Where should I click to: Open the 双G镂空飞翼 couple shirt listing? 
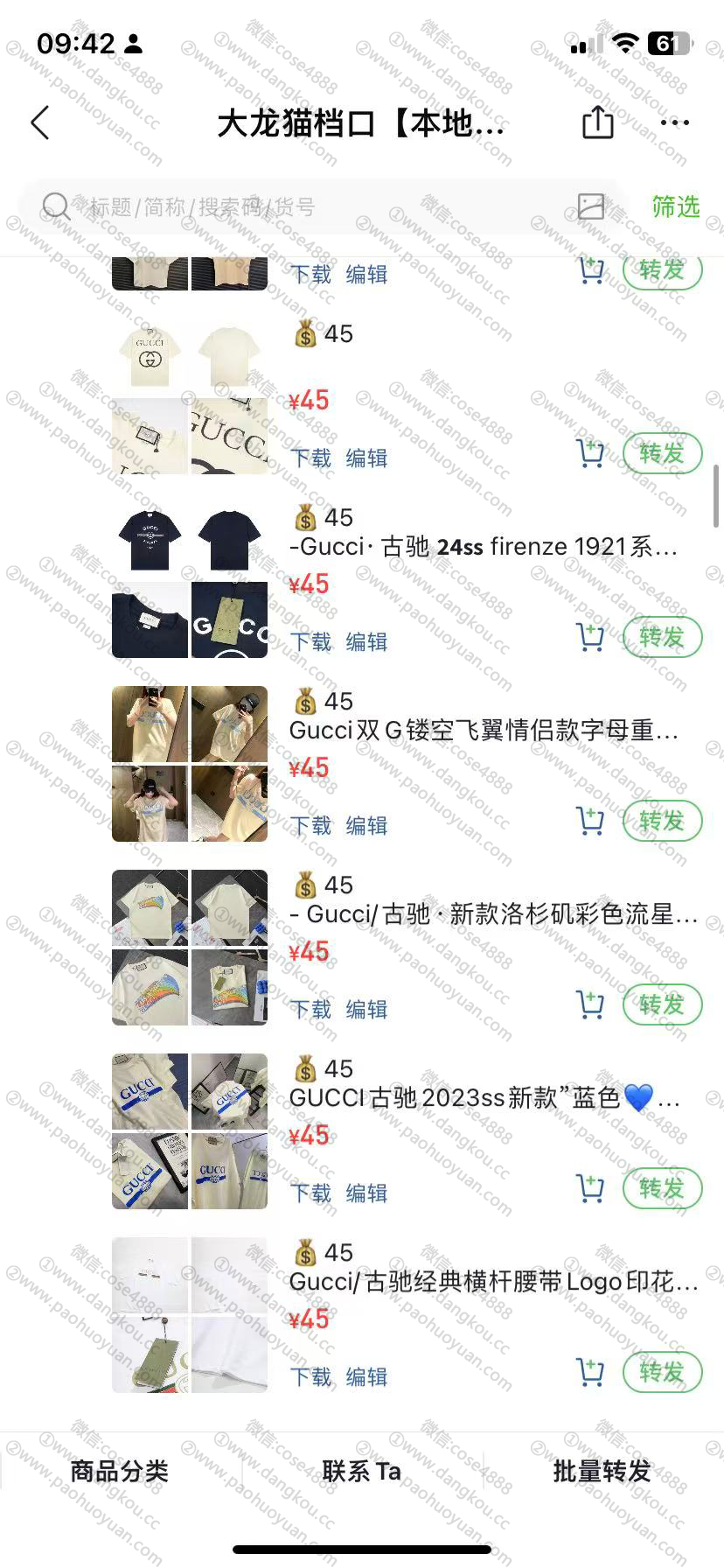pyautogui.click(x=484, y=731)
